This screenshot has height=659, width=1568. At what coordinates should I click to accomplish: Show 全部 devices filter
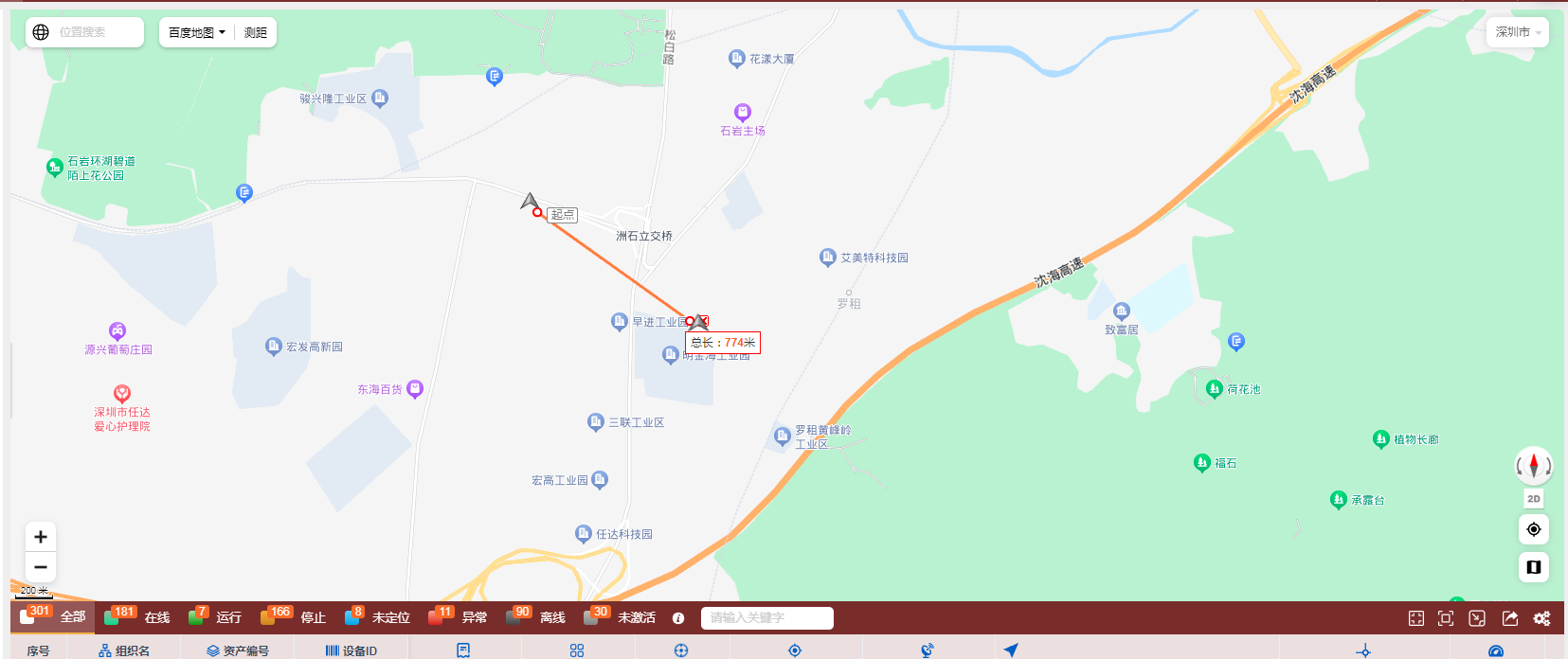(x=55, y=617)
